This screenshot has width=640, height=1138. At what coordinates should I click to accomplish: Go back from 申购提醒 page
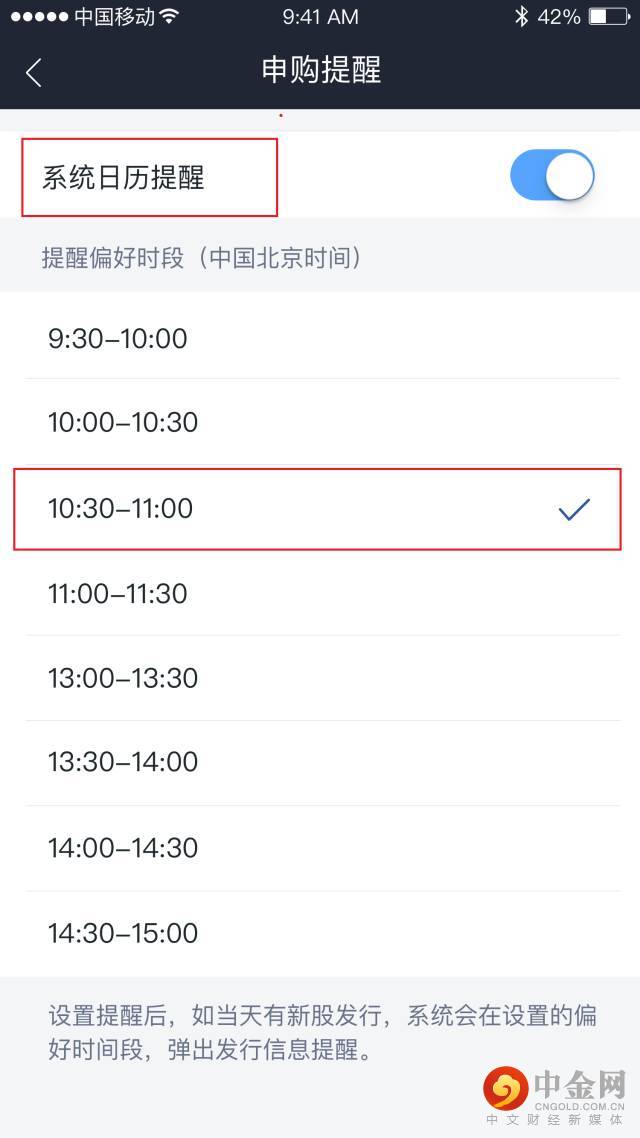[x=34, y=72]
